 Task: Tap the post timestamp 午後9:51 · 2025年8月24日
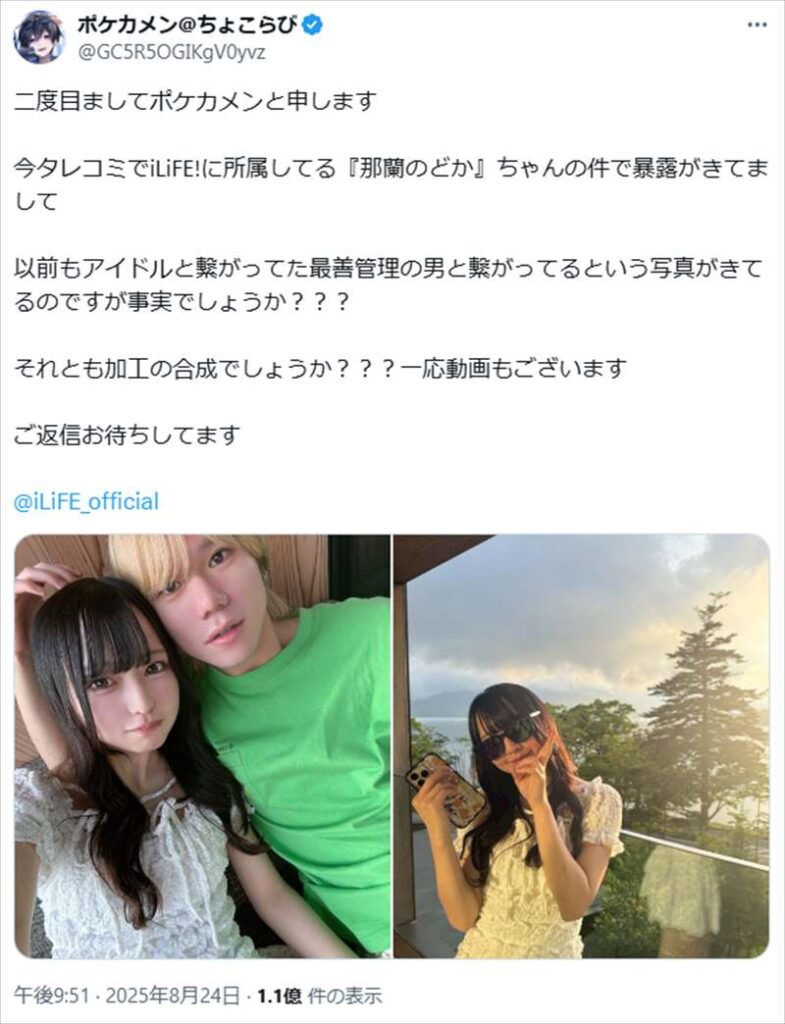pyautogui.click(x=127, y=996)
